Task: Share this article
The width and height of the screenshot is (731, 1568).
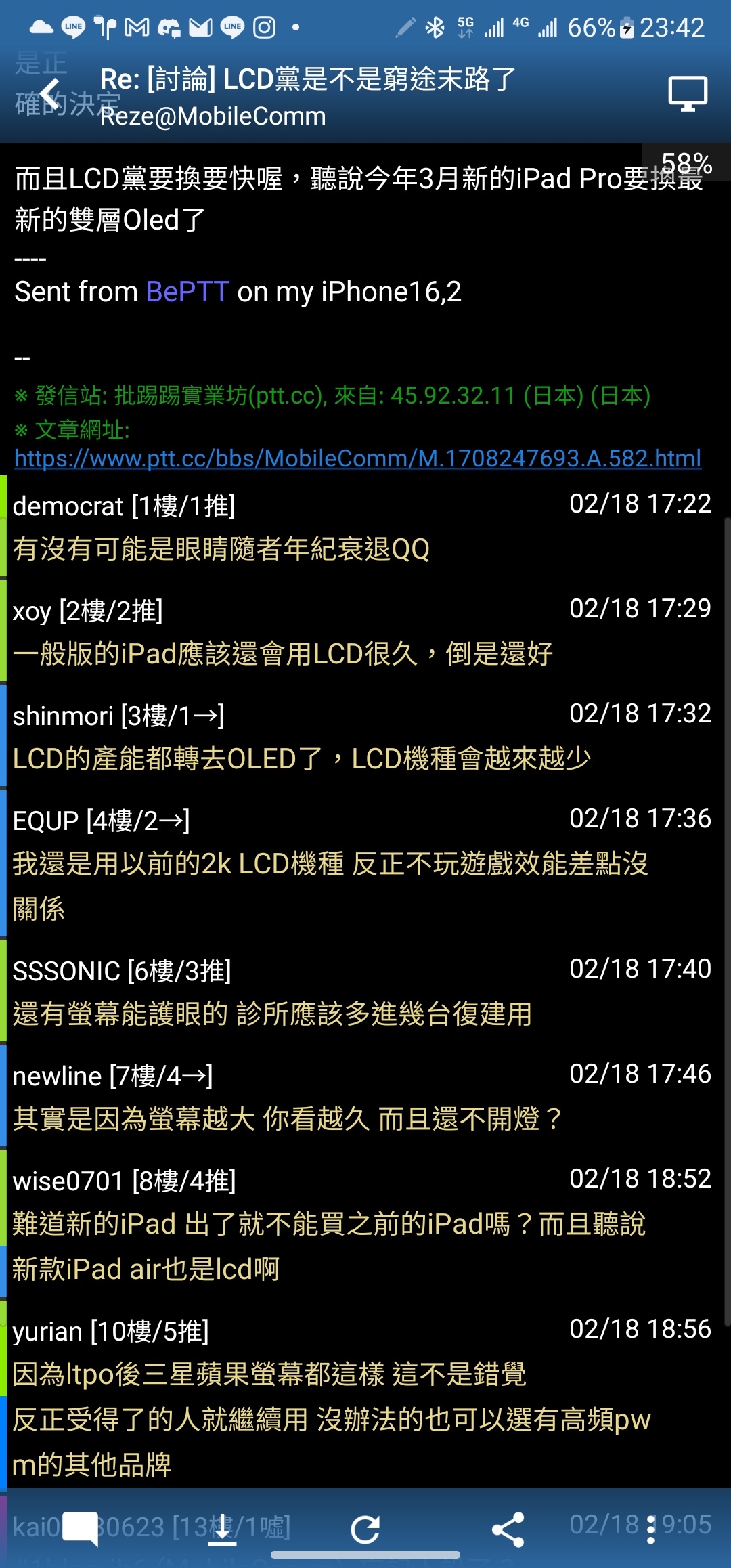Action: [x=508, y=1529]
